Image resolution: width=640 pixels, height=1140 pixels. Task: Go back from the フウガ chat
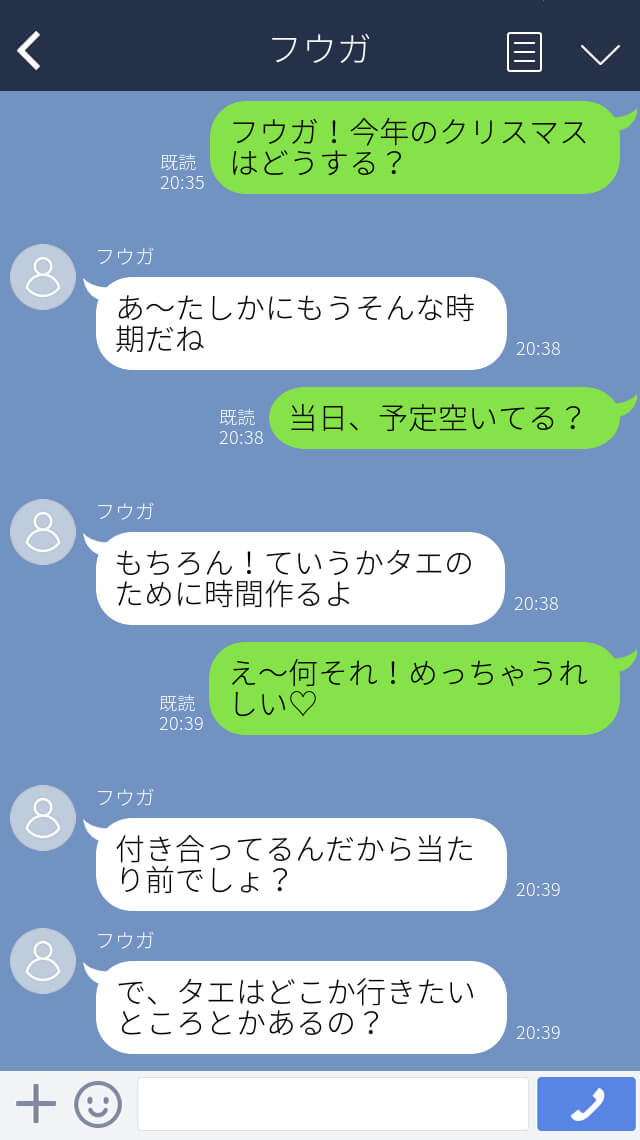pos(29,51)
